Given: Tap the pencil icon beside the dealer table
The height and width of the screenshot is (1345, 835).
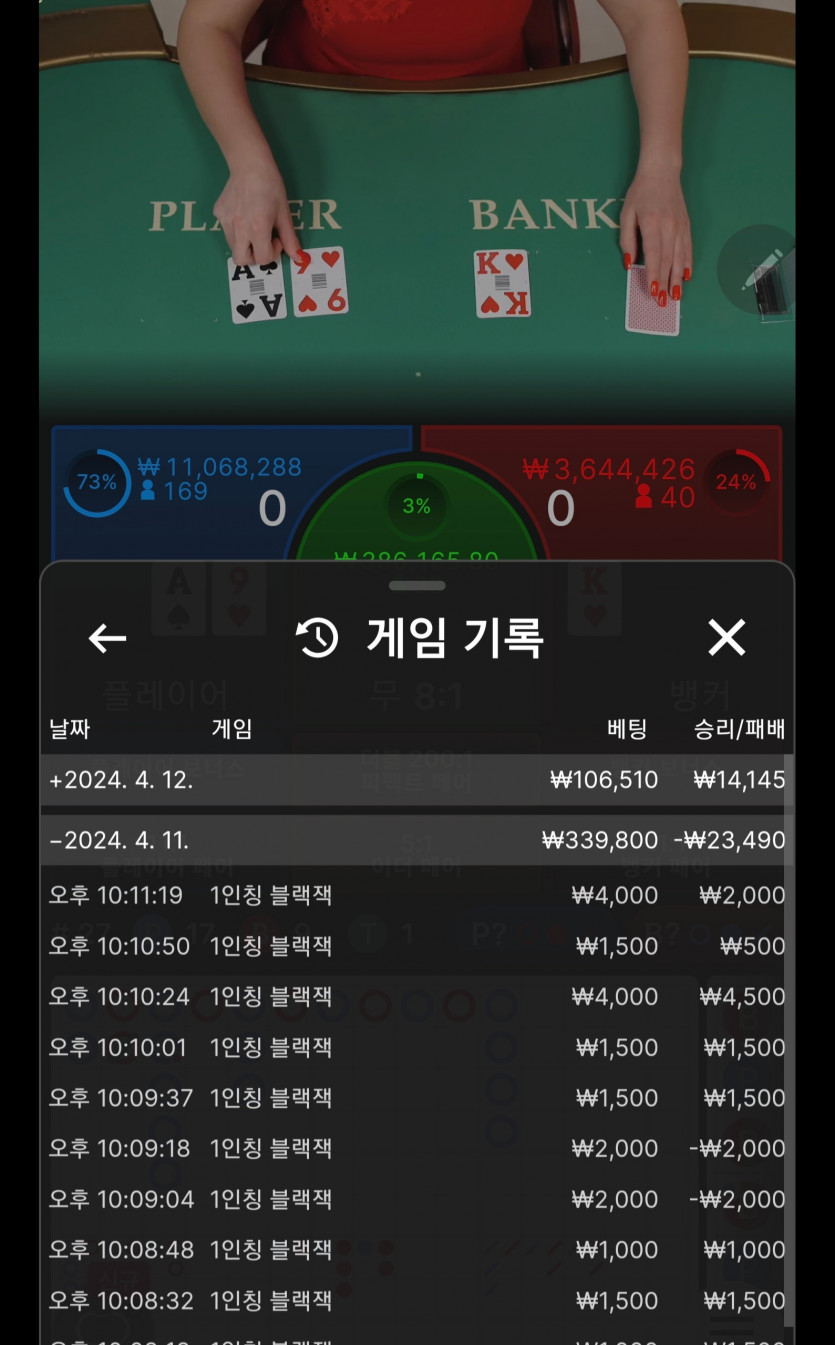Looking at the screenshot, I should click(x=762, y=270).
